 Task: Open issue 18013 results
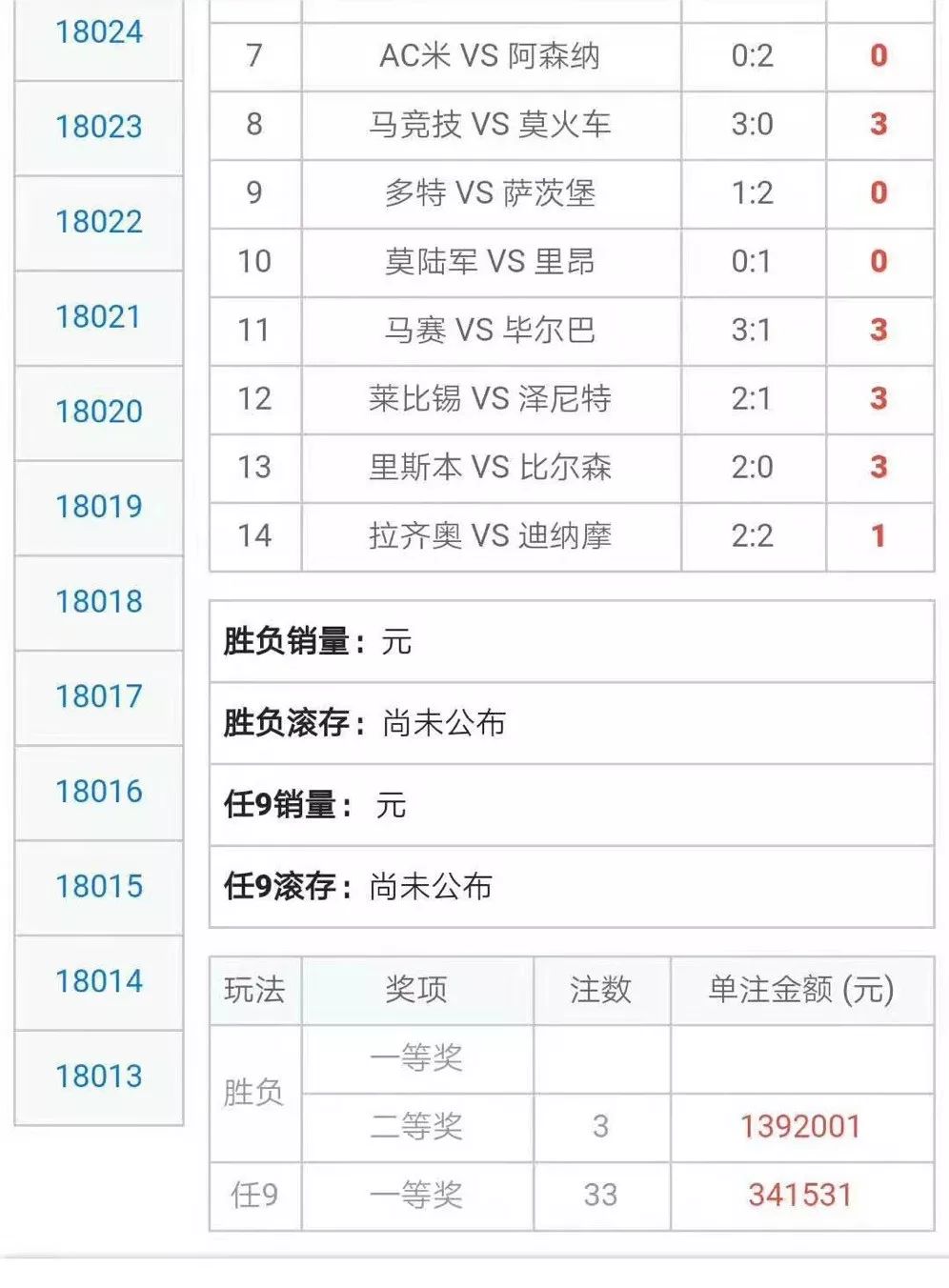point(99,1077)
